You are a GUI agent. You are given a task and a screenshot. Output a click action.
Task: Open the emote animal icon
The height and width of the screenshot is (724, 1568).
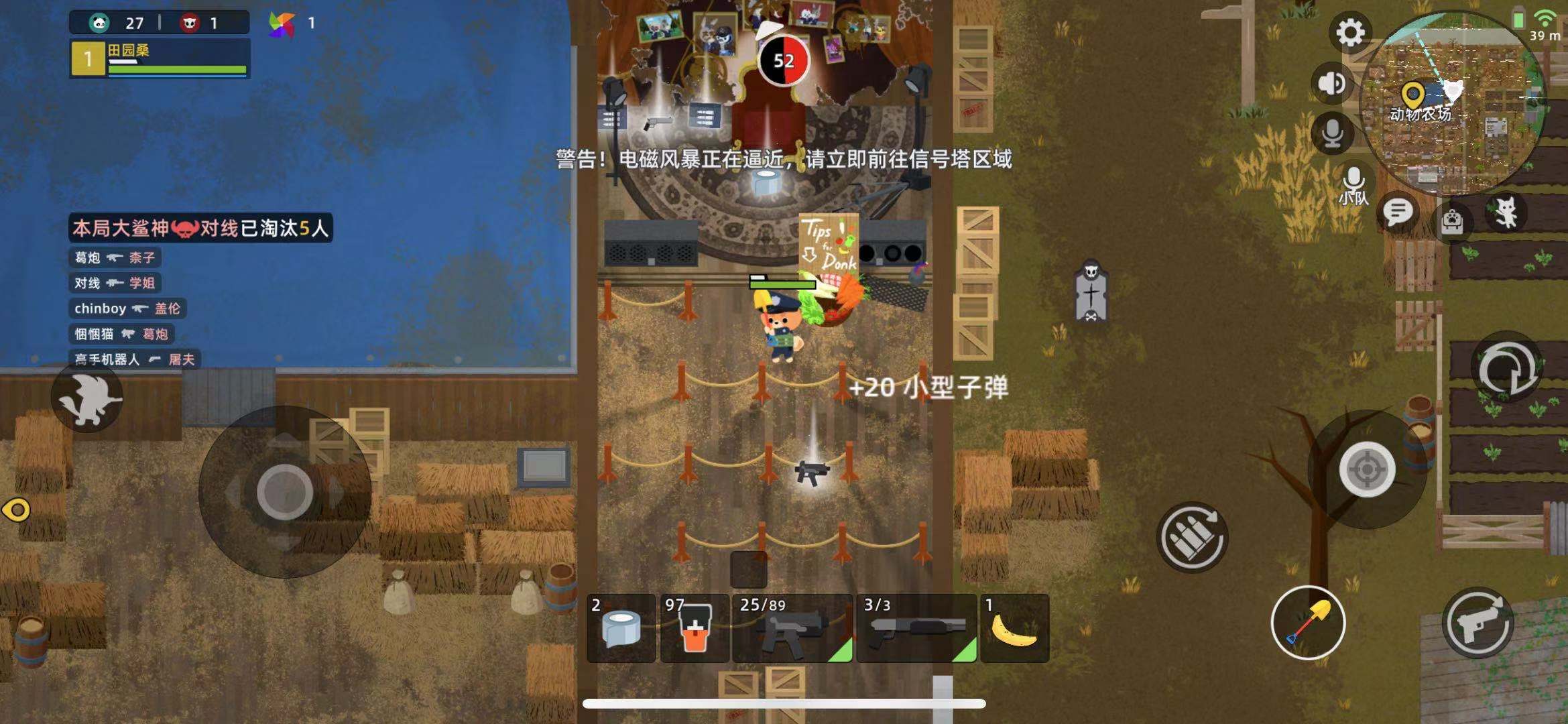[1506, 213]
